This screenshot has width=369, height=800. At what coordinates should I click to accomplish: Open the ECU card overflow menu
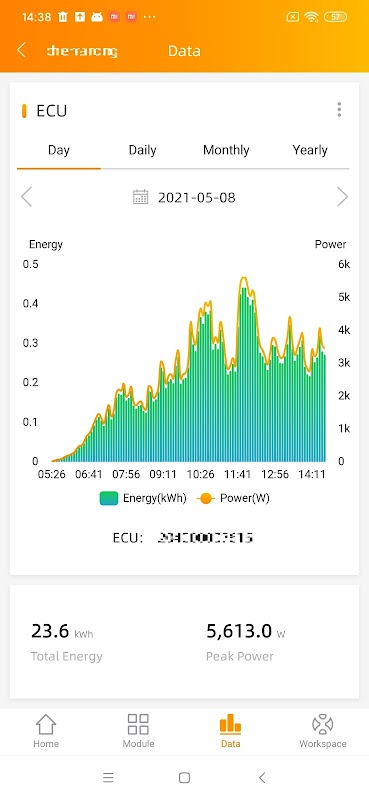tap(339, 110)
